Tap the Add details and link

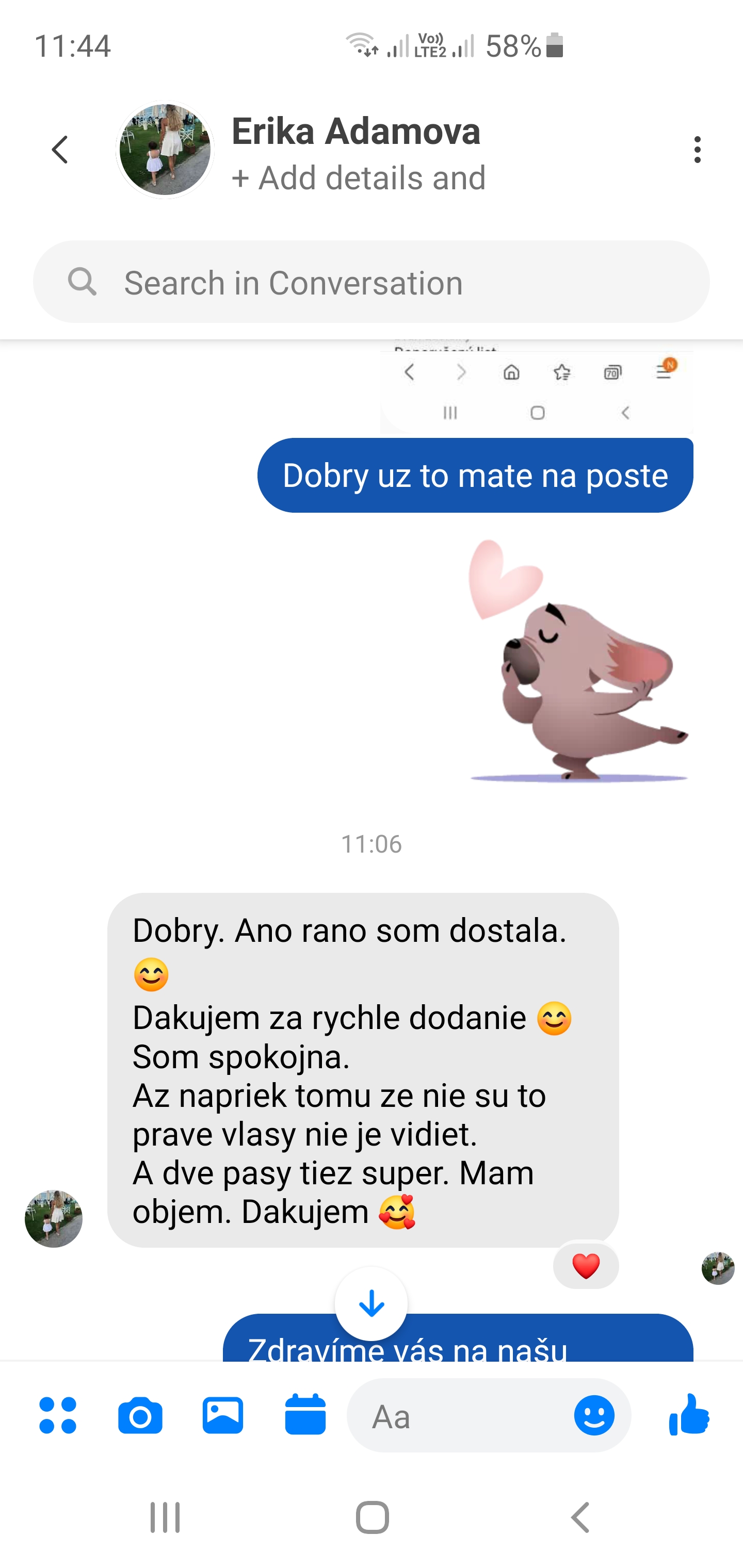[x=359, y=178]
